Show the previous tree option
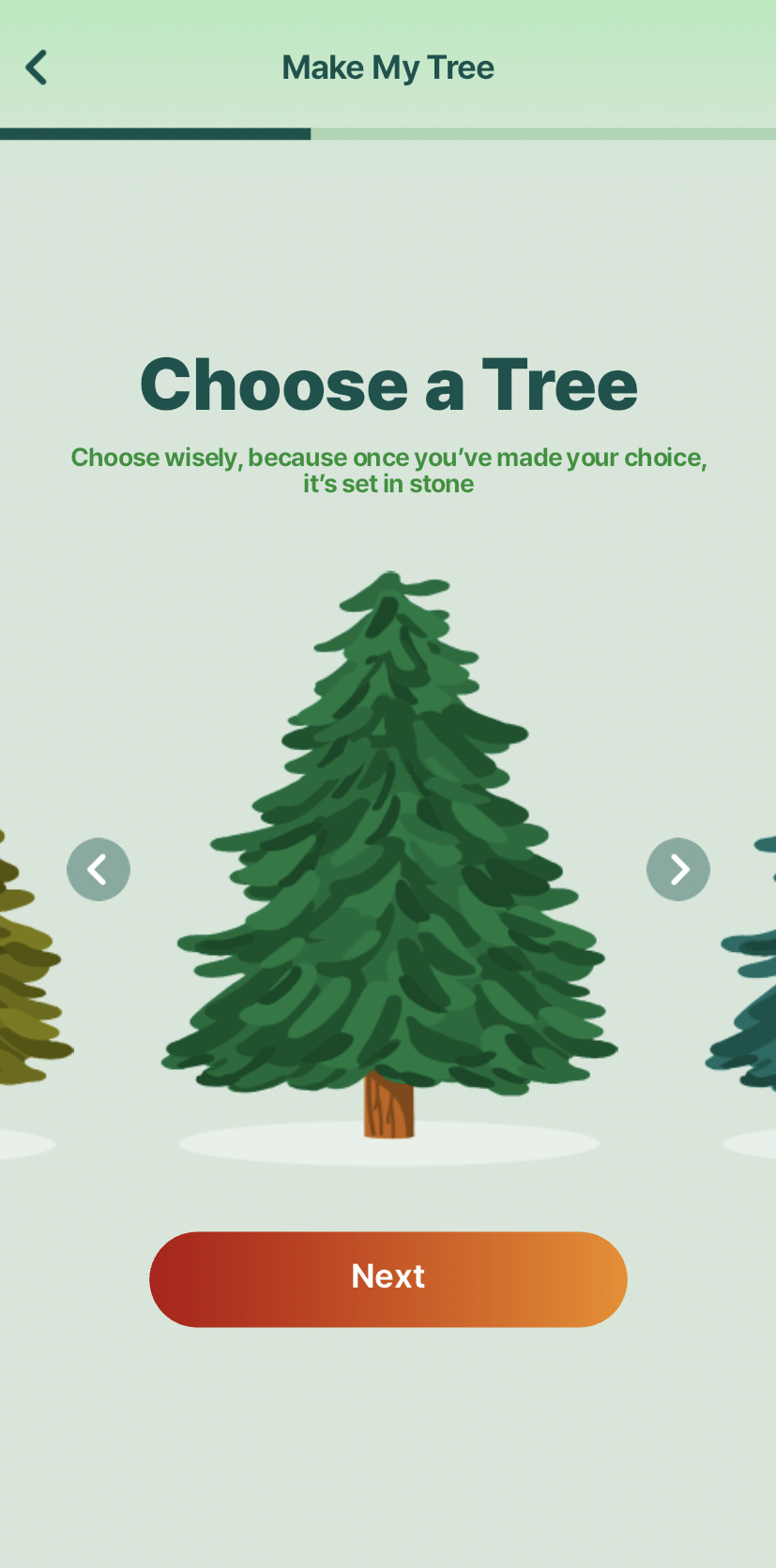The height and width of the screenshot is (1568, 776). [99, 869]
